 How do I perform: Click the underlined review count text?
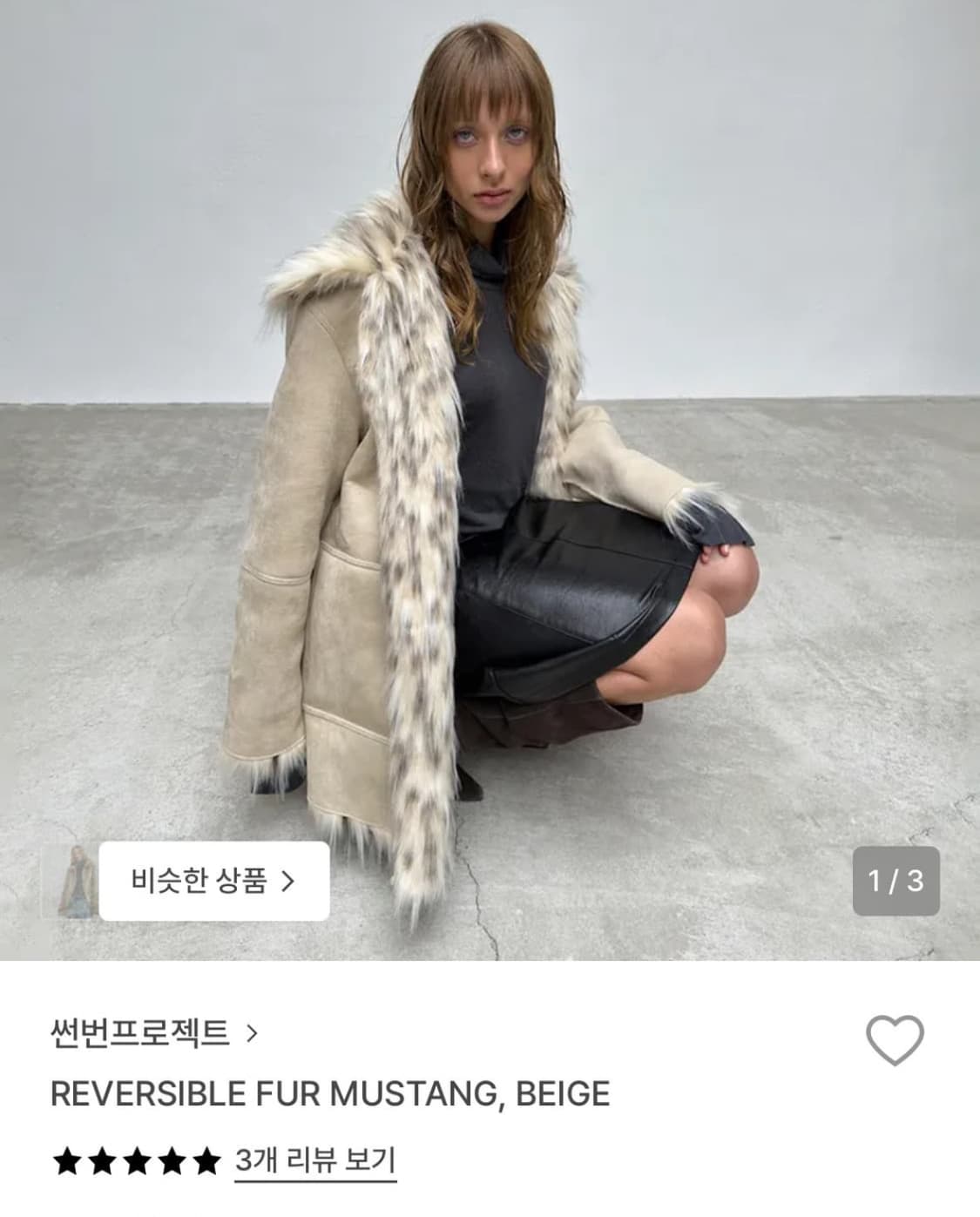point(314,1160)
